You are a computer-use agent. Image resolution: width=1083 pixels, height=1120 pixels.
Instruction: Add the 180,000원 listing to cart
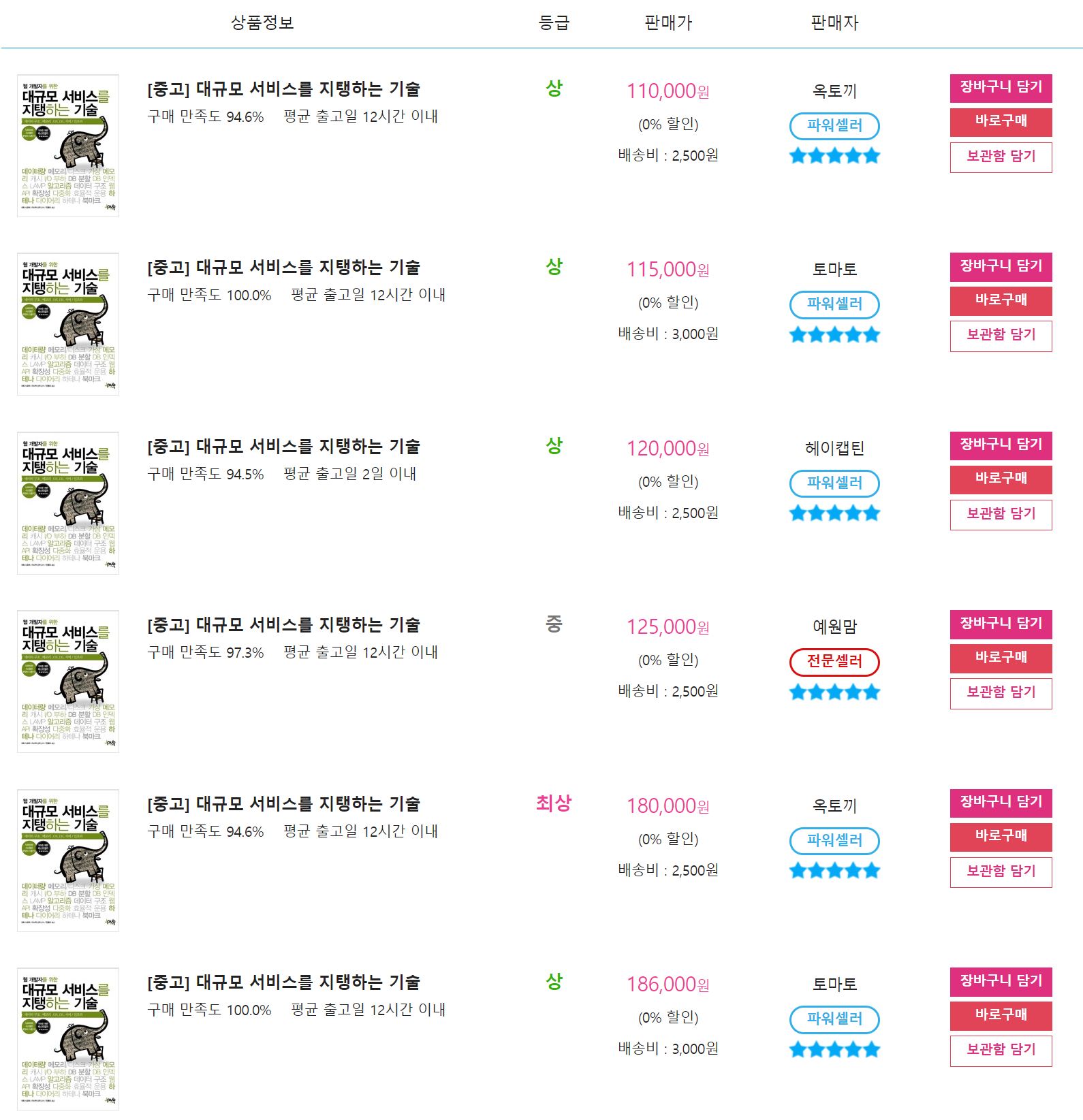(1000, 803)
